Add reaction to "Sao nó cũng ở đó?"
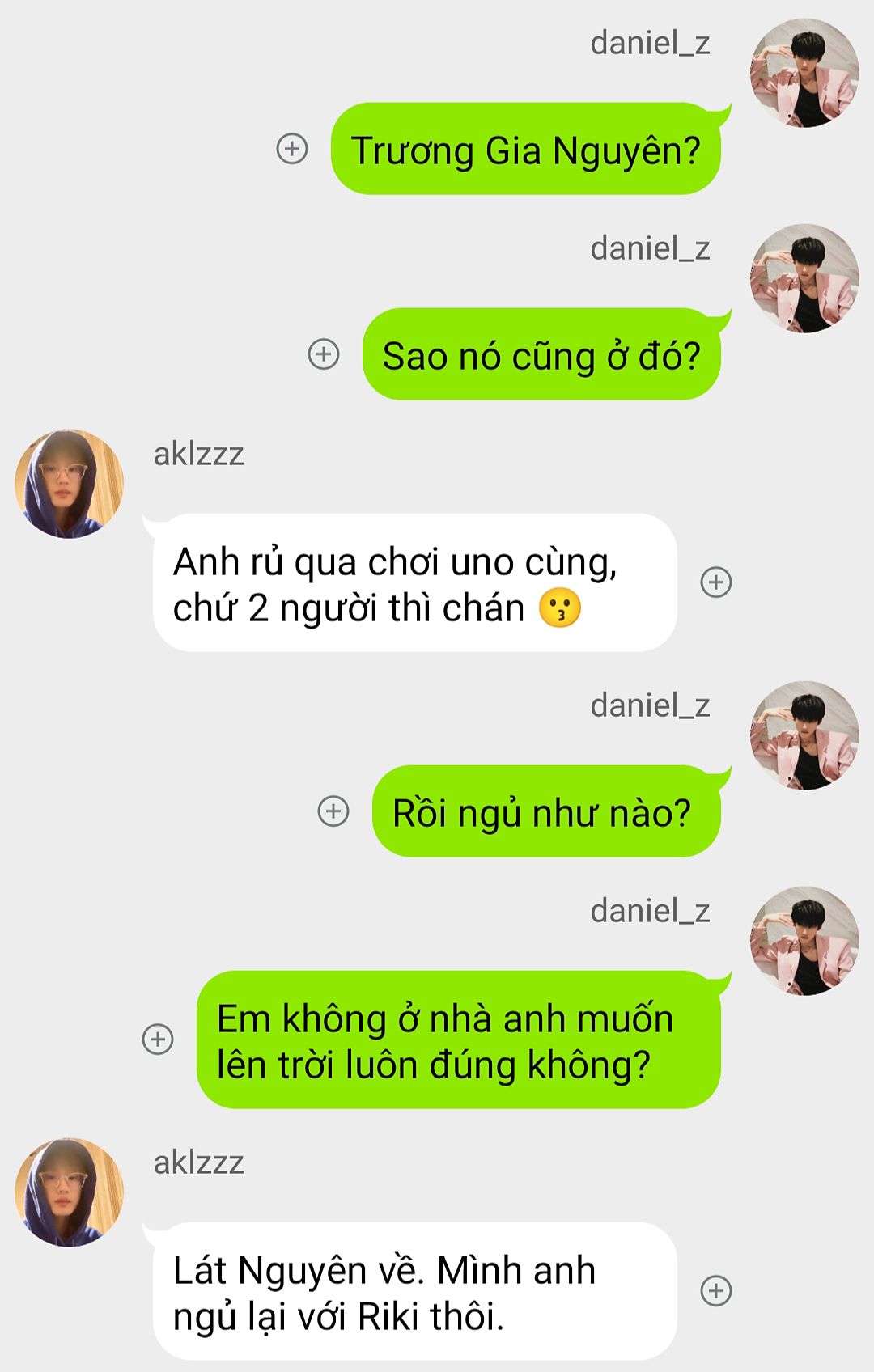 tap(324, 354)
